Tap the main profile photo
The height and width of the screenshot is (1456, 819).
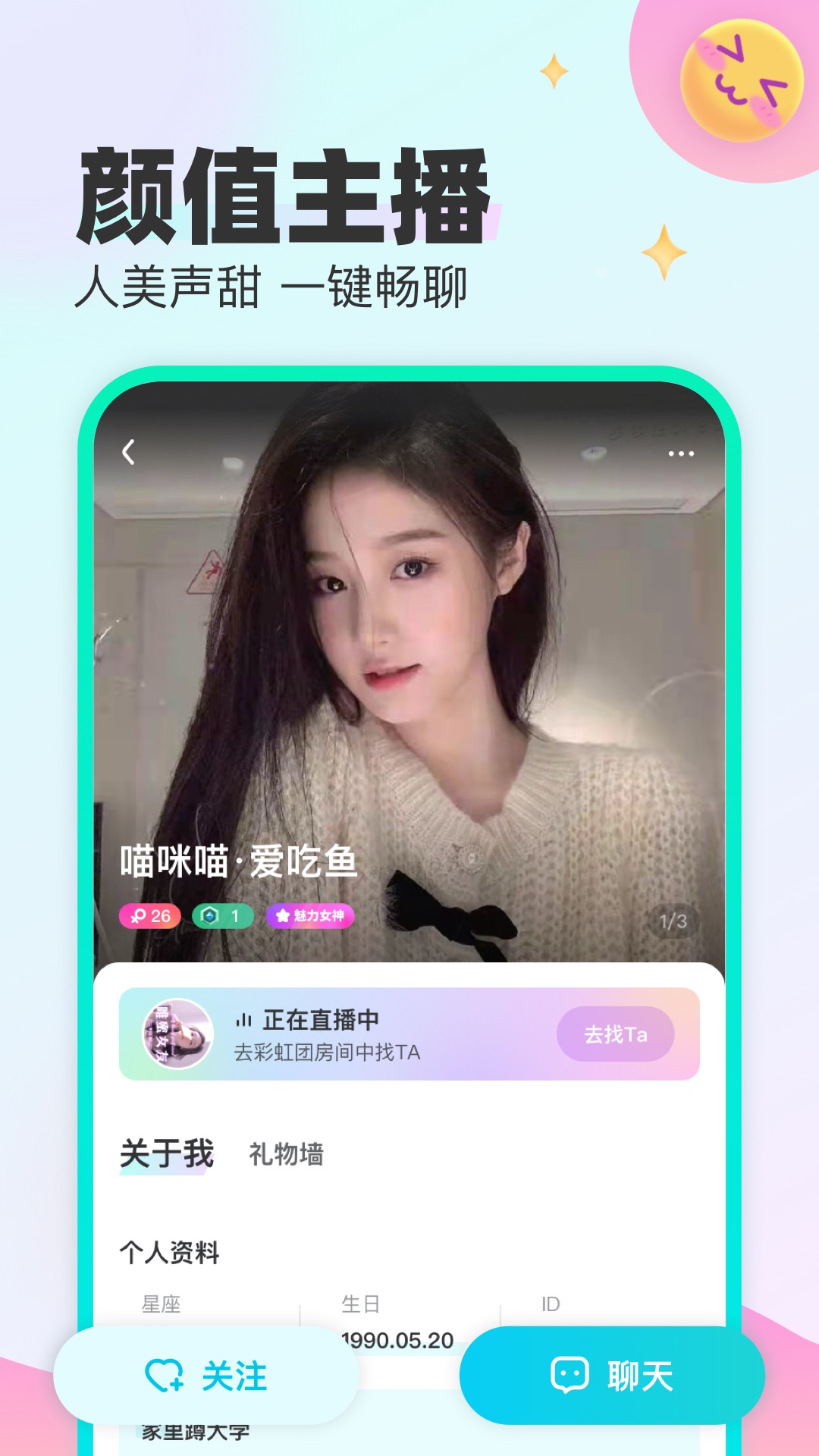(x=409, y=645)
